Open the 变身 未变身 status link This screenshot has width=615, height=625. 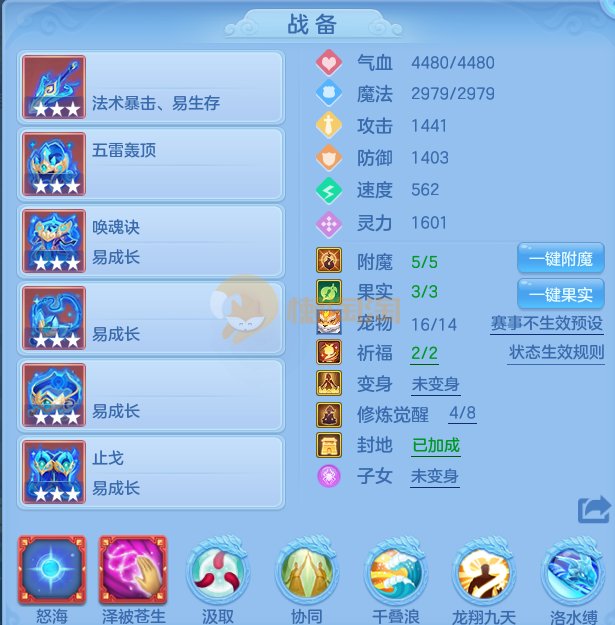[435, 384]
